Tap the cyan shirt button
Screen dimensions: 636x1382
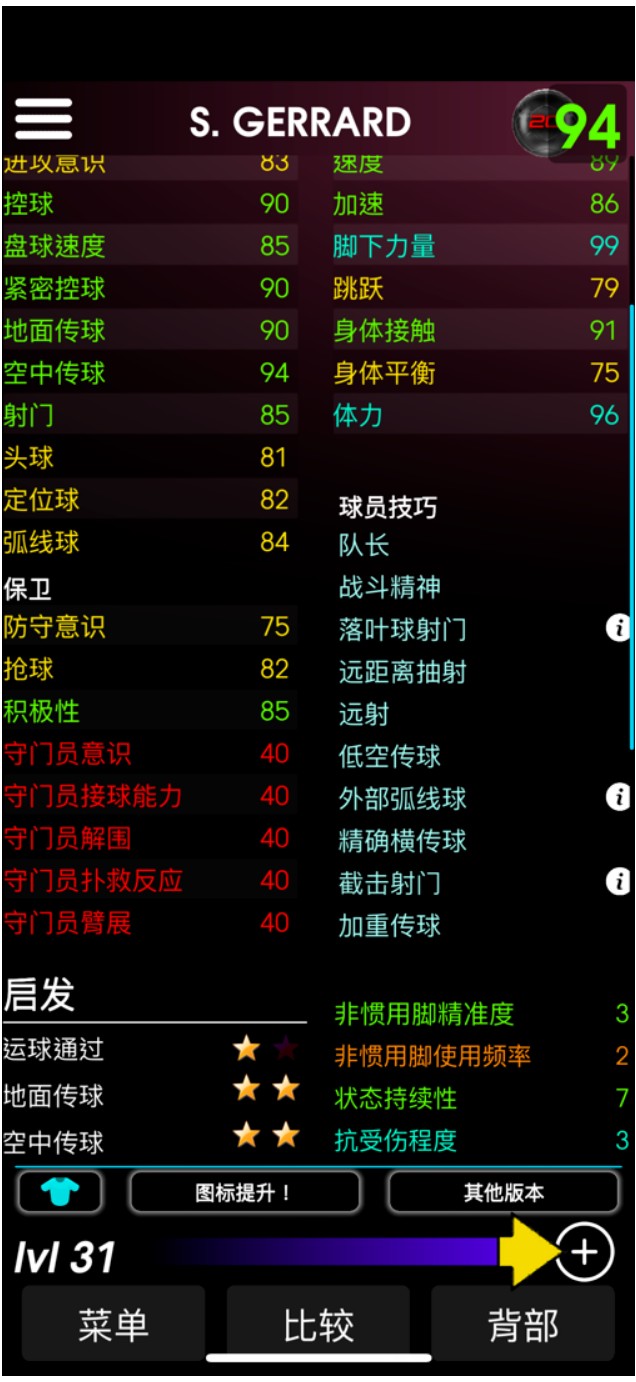[61, 1192]
